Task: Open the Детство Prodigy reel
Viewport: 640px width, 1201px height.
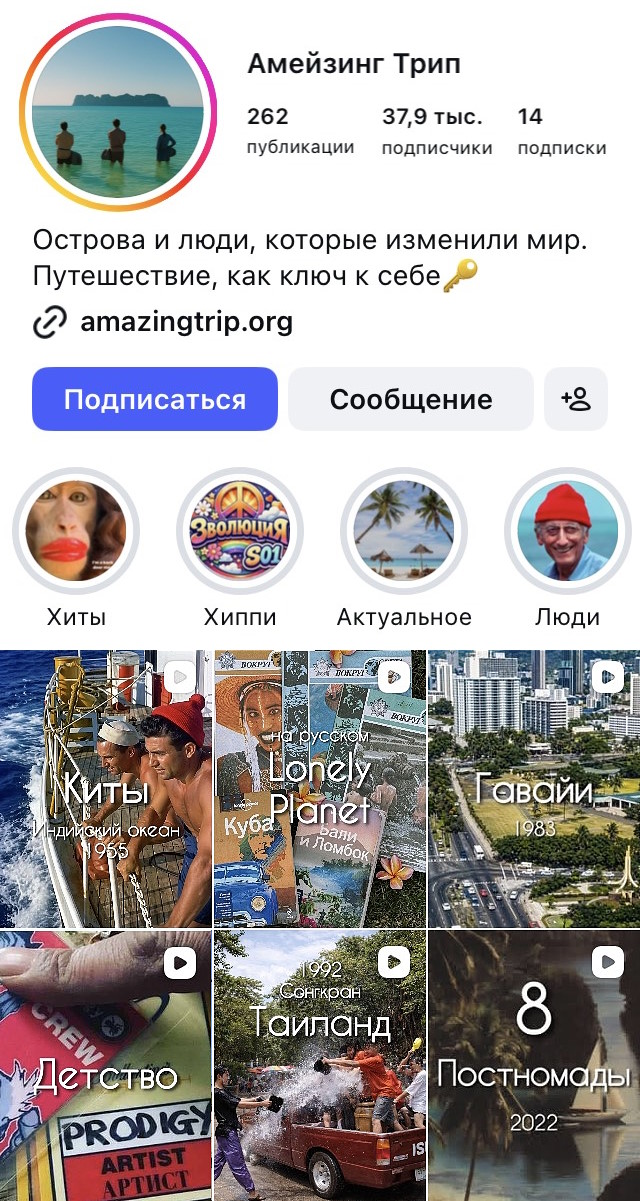Action: coord(105,1066)
